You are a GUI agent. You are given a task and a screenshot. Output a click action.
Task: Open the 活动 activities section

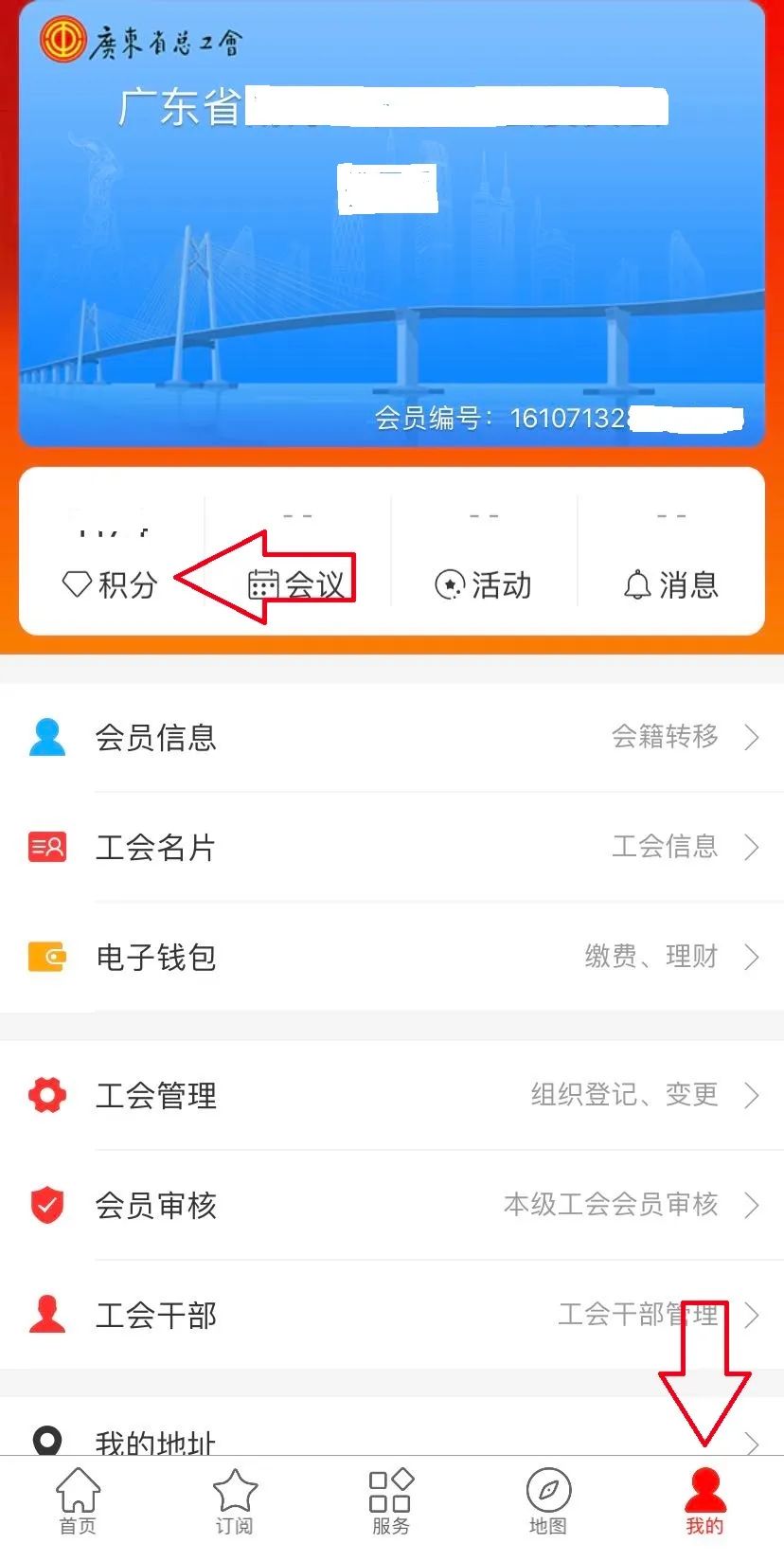click(484, 584)
